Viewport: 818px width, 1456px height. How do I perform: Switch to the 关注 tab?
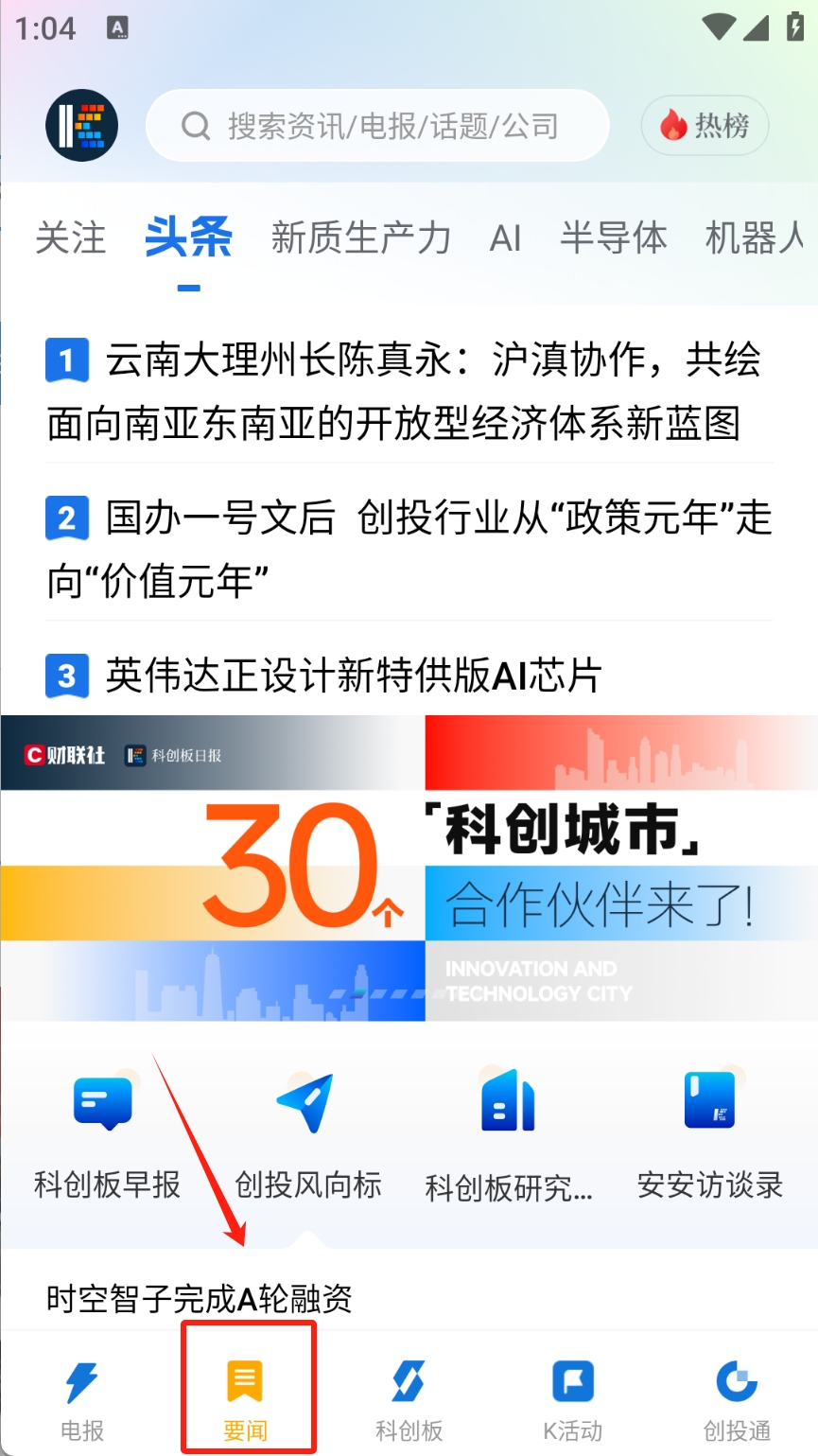coord(71,238)
